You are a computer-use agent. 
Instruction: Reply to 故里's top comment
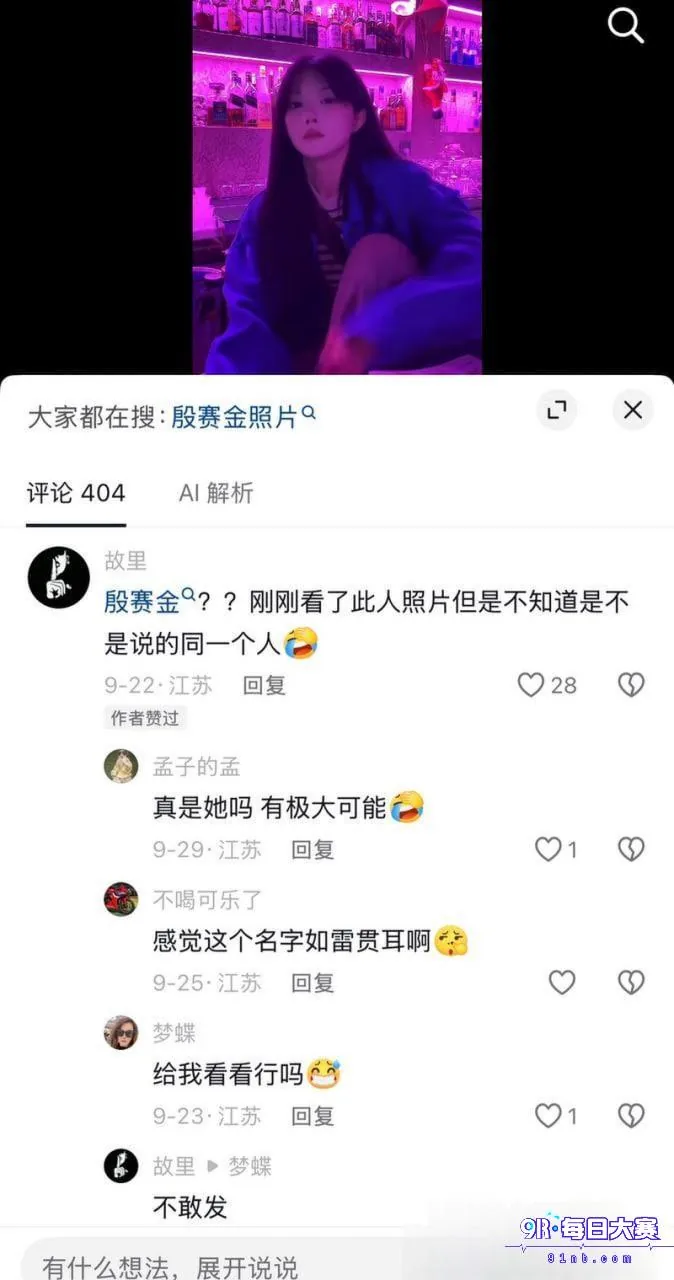pyautogui.click(x=264, y=685)
